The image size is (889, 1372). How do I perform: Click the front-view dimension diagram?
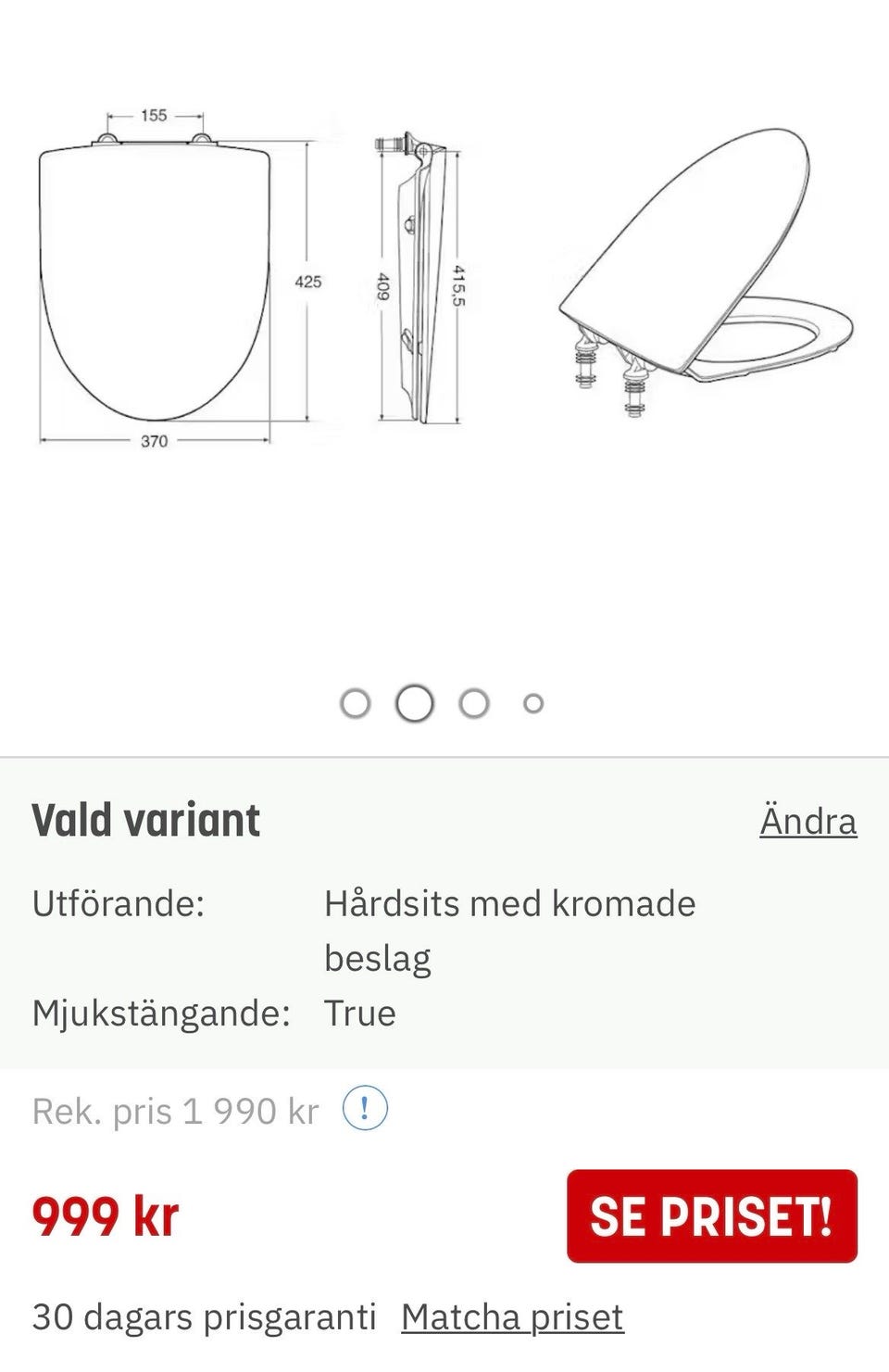pos(153,278)
